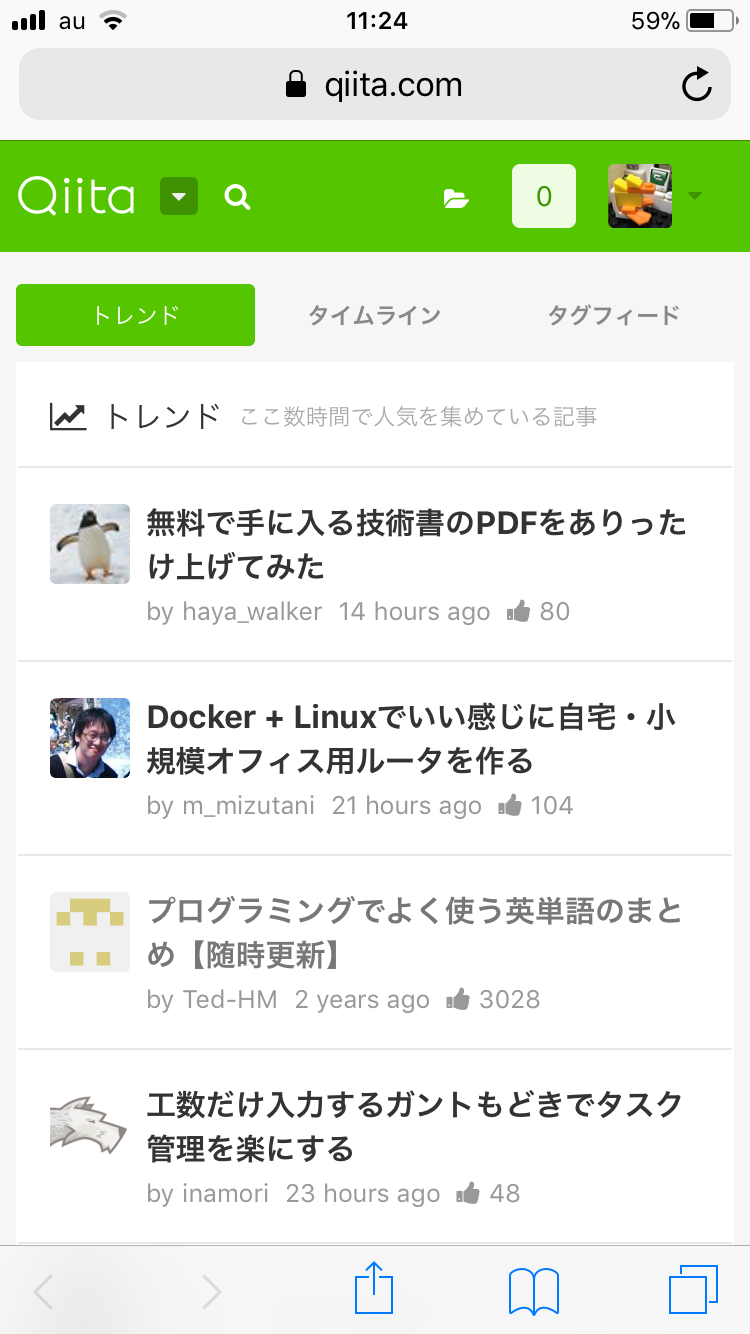Share this page from Safari toolbar
The height and width of the screenshot is (1334, 750).
click(x=374, y=1290)
